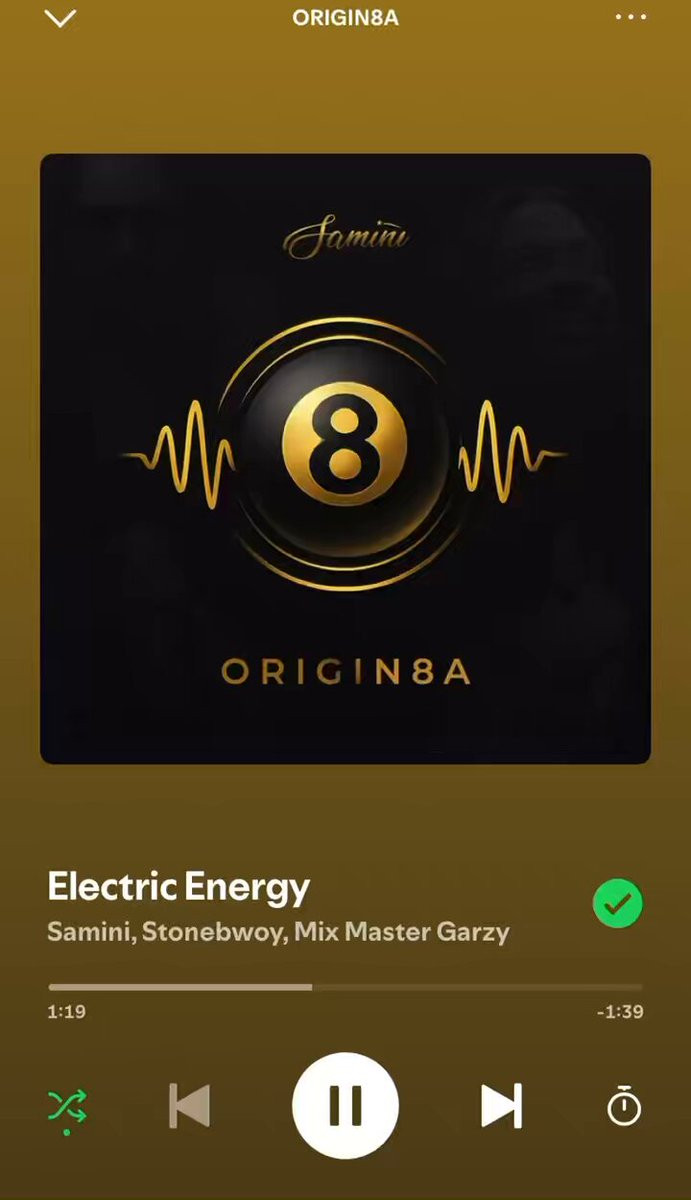Open the sleep timer

(x=624, y=1106)
